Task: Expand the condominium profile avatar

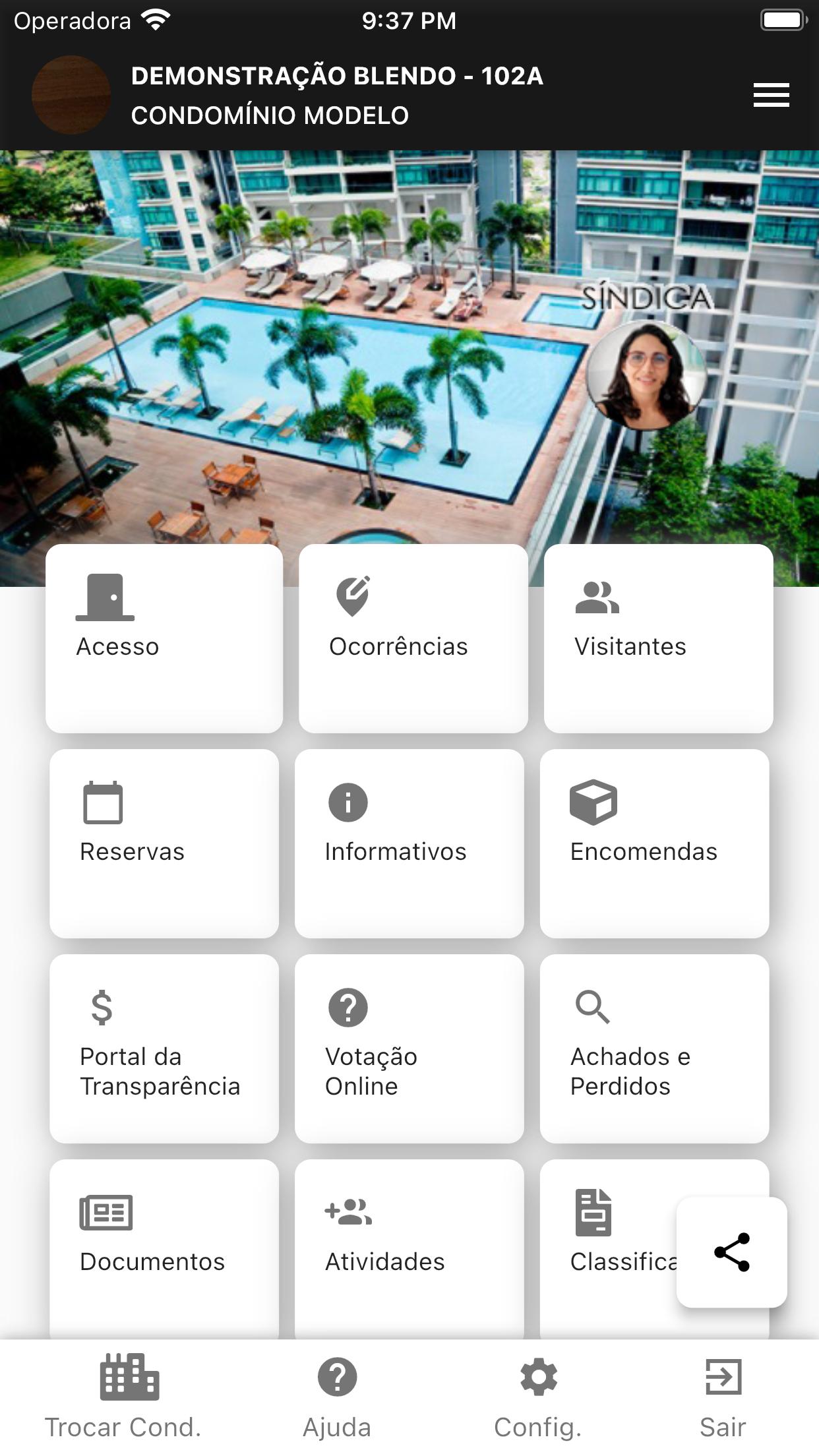Action: coord(71,94)
